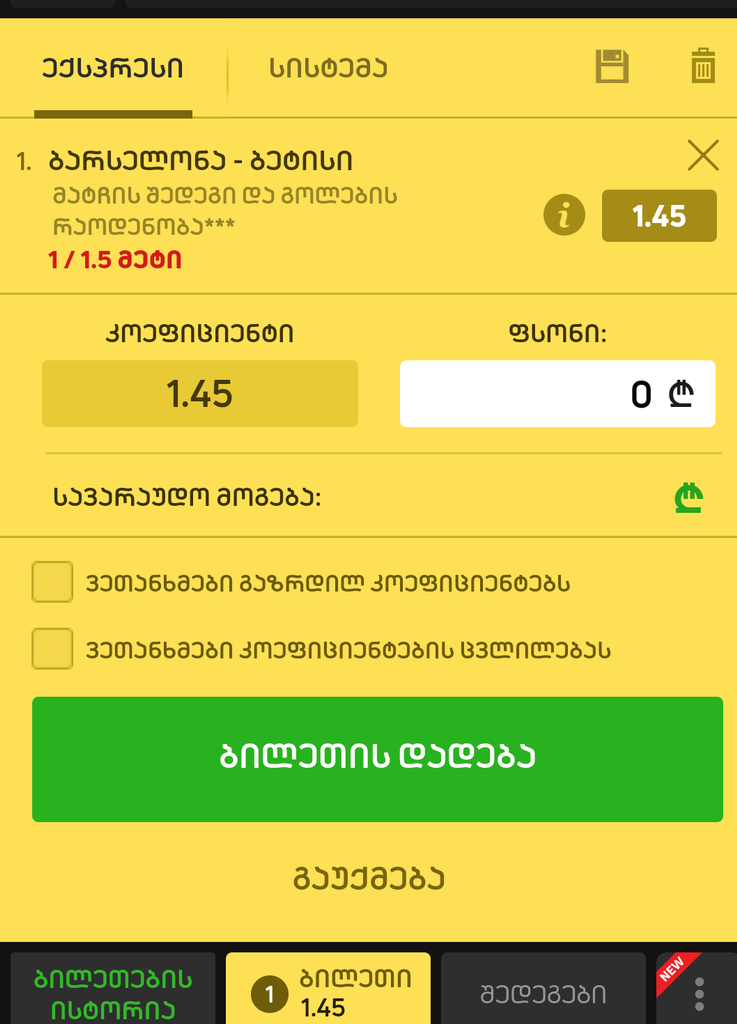Enable agreement to coefficient changes
The image size is (737, 1024).
(52, 650)
